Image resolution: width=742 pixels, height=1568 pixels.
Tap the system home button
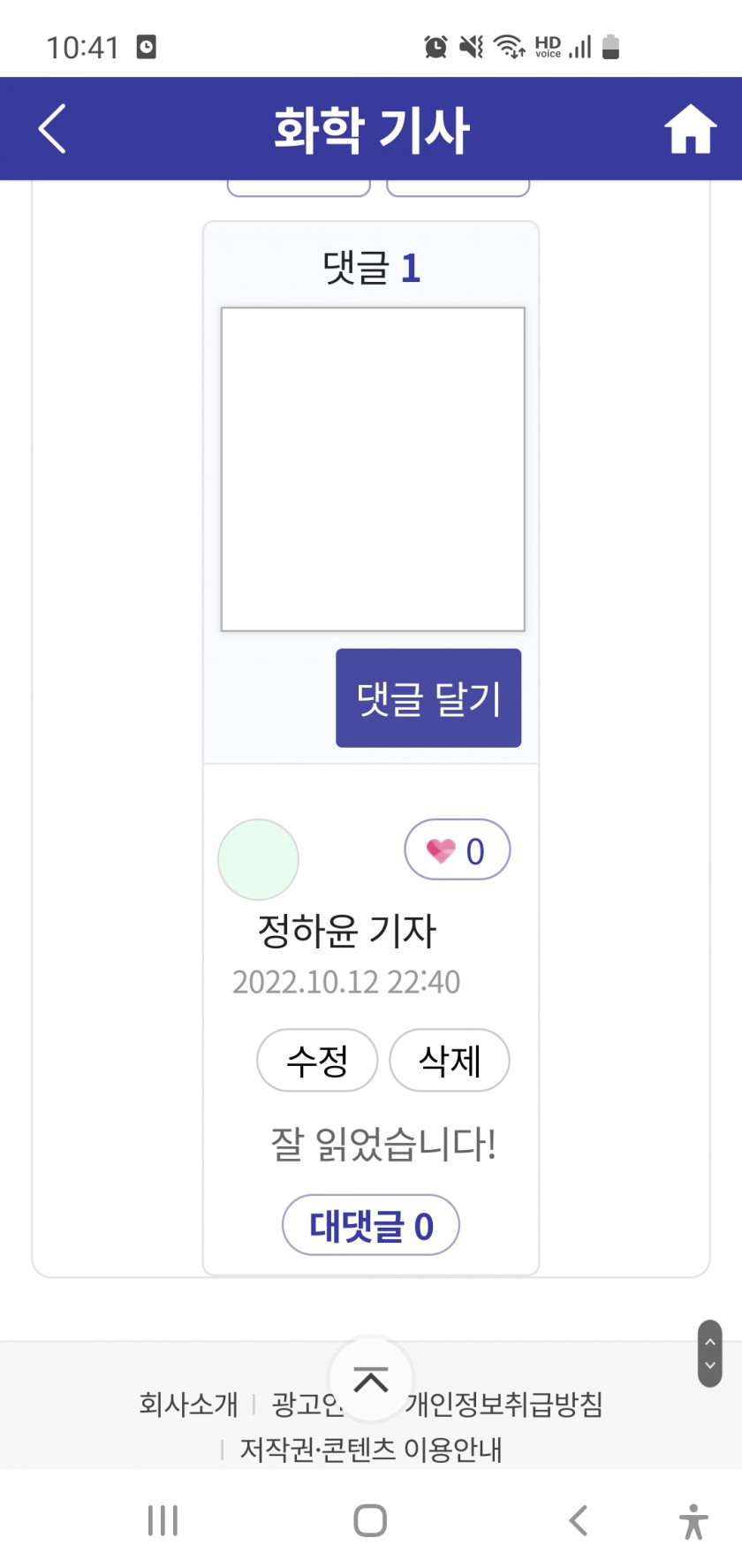370,1520
